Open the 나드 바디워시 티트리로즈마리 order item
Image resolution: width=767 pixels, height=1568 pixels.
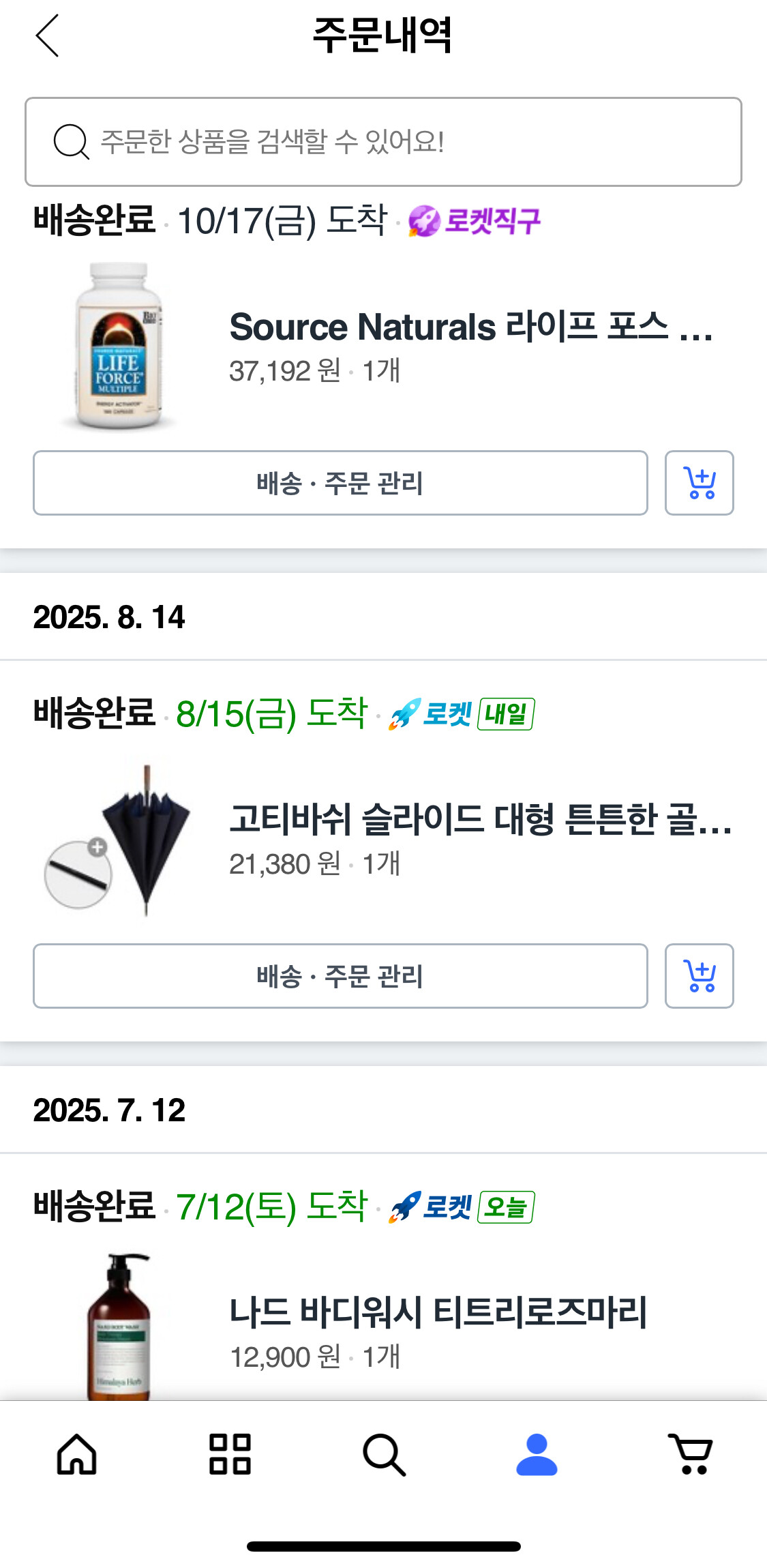[438, 1312]
